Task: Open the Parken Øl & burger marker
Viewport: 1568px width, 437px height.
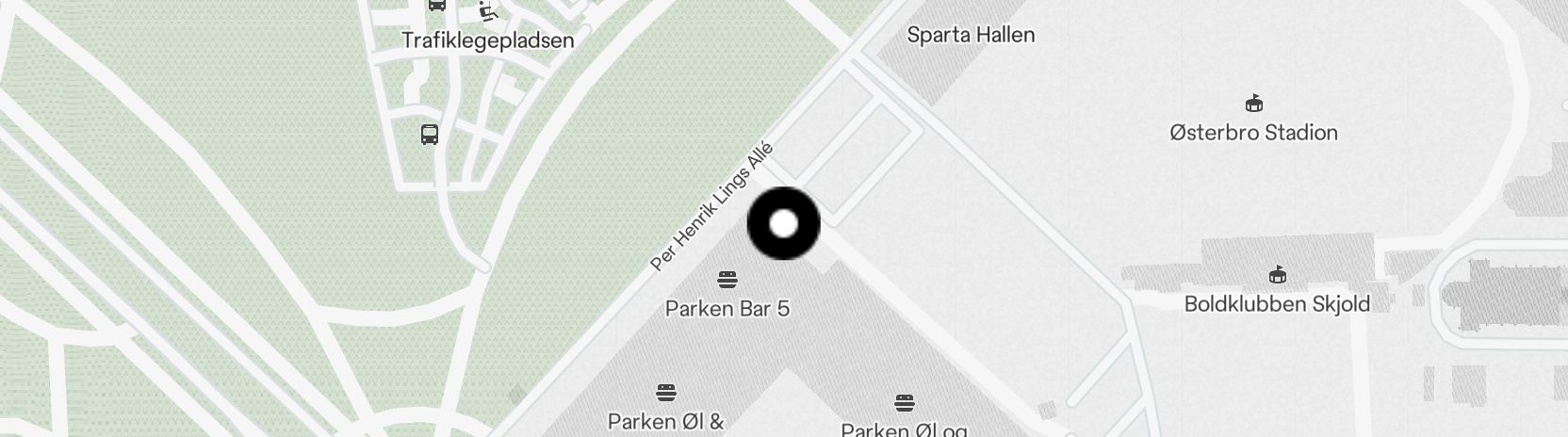Action: tap(666, 392)
